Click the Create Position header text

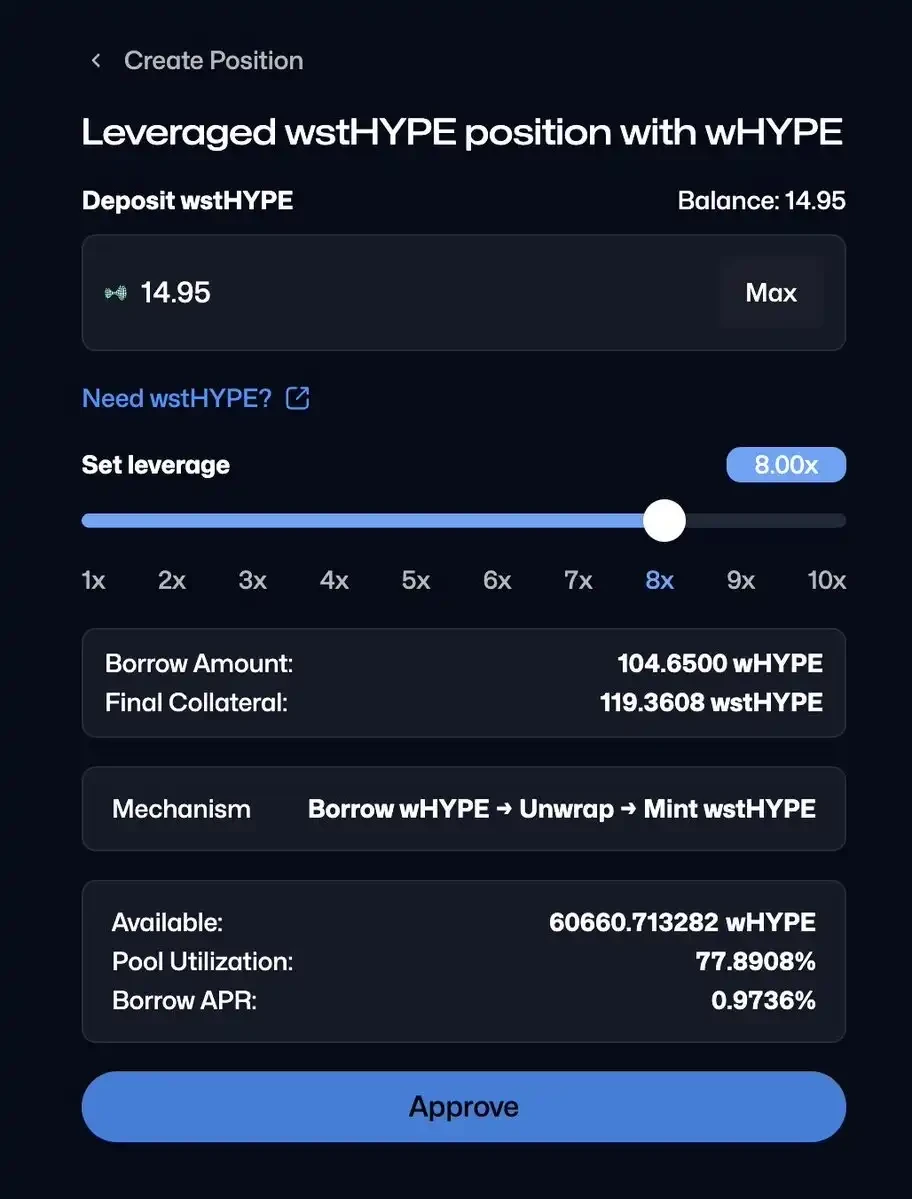click(x=212, y=60)
